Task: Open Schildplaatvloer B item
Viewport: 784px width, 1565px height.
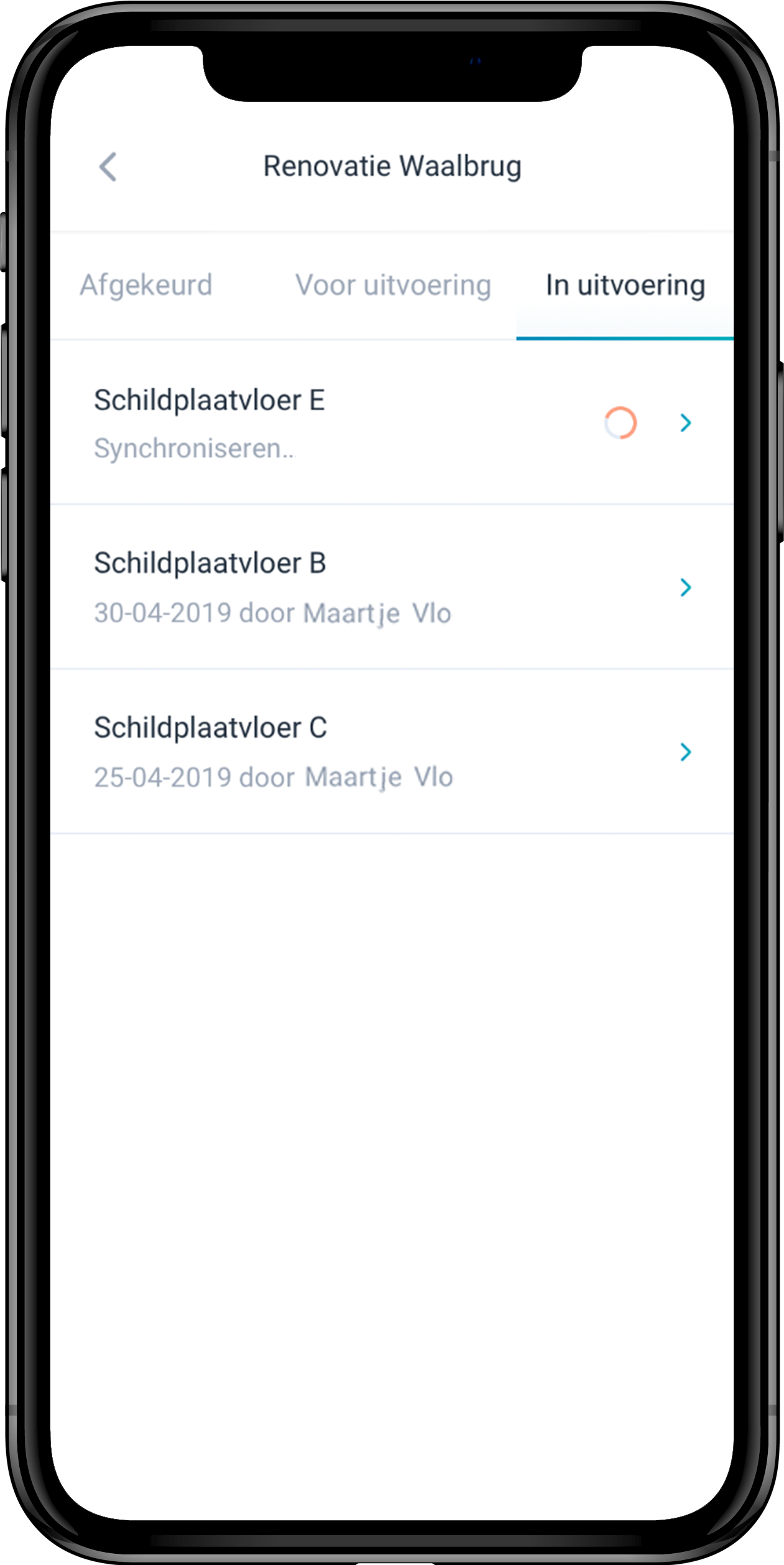Action: pos(392,587)
